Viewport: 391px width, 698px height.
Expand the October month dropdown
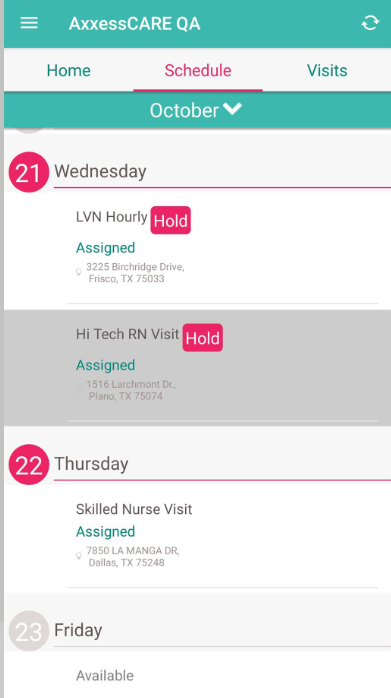(x=196, y=110)
